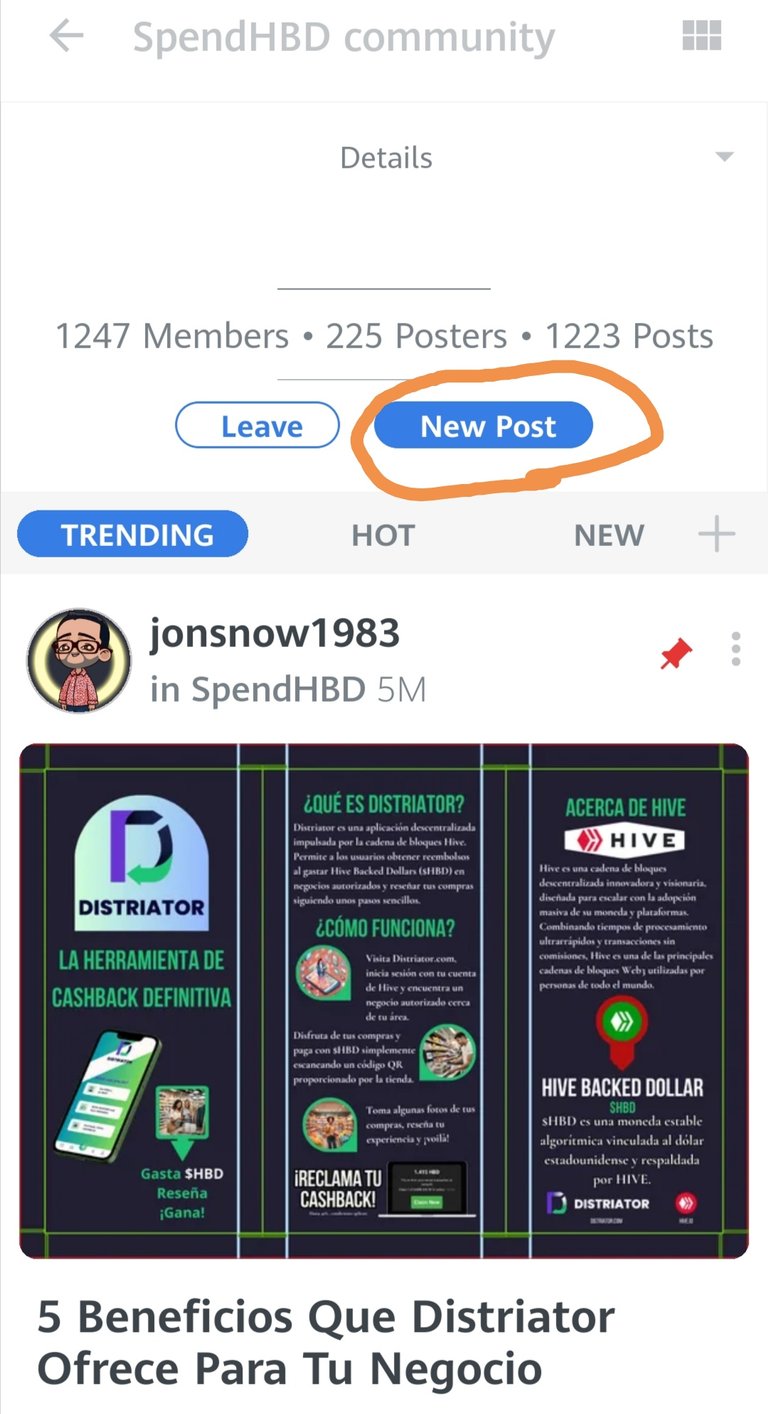Open the username jonsnow1983
768x1414 pixels.
(x=275, y=634)
